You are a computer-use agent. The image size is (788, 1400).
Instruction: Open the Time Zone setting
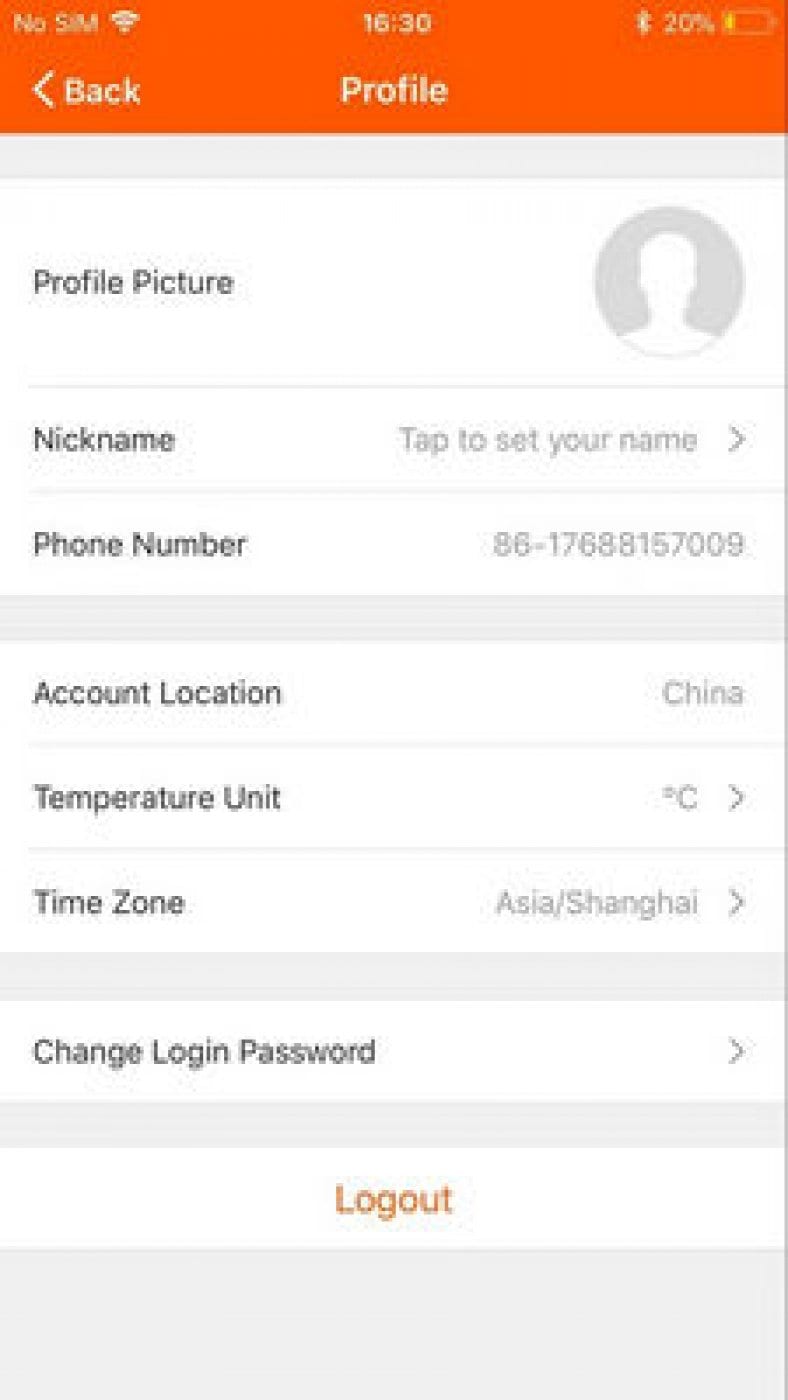pos(392,903)
